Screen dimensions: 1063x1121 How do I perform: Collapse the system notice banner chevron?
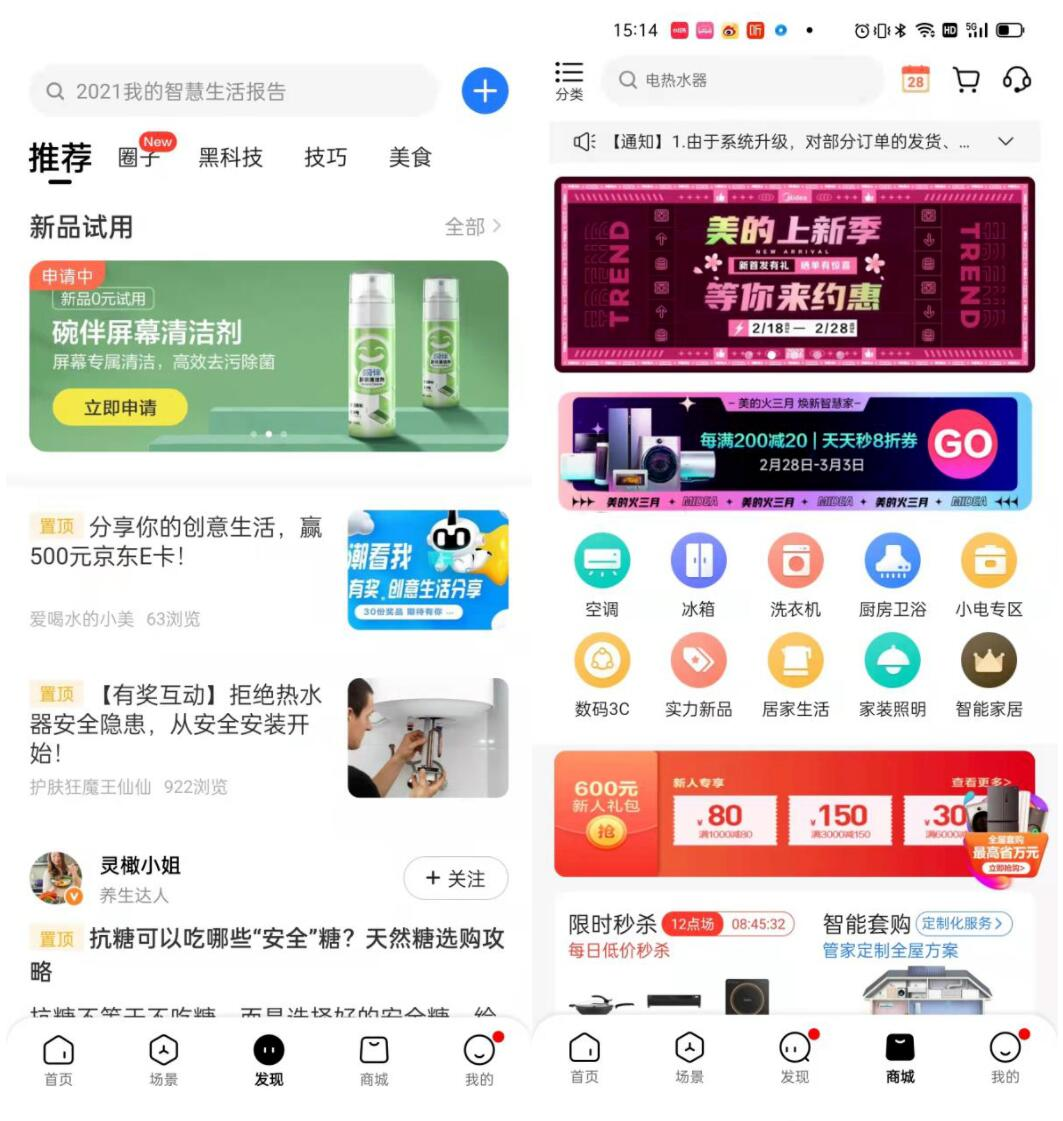coord(1006,141)
